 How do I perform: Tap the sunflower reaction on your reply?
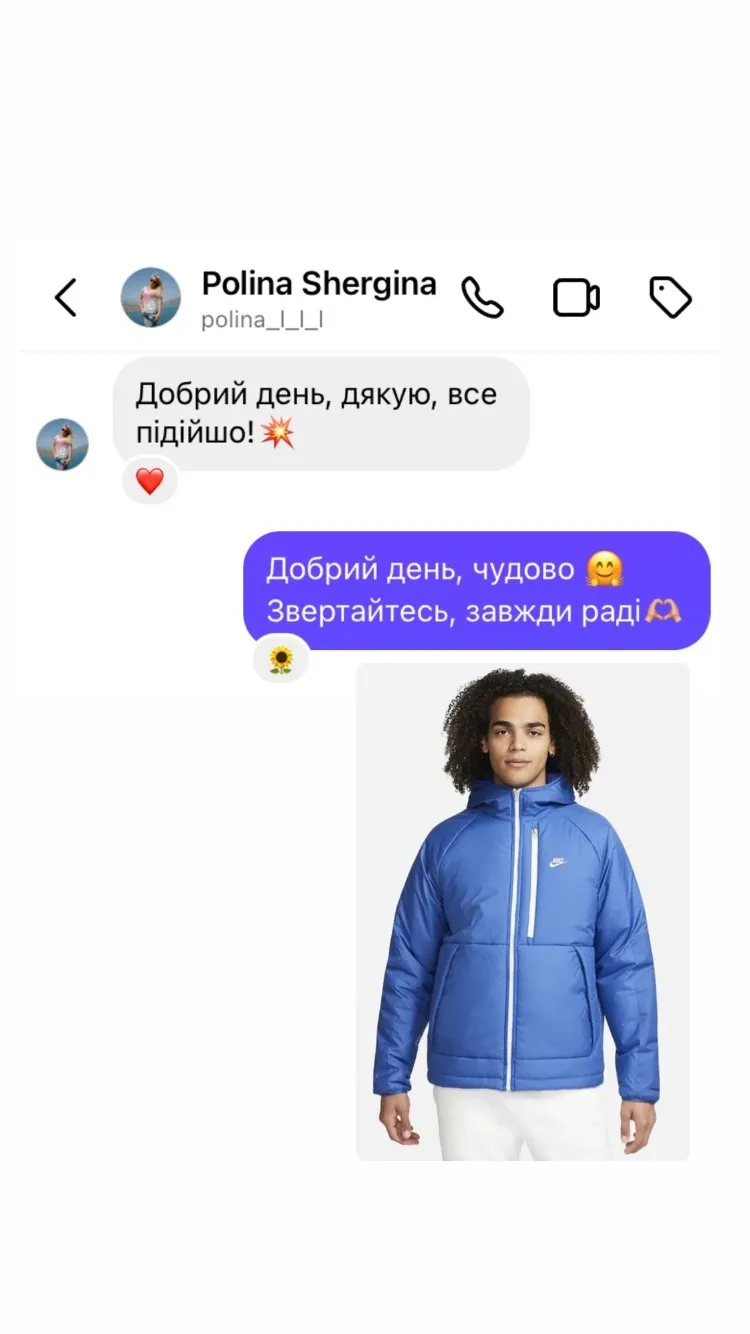click(x=280, y=657)
